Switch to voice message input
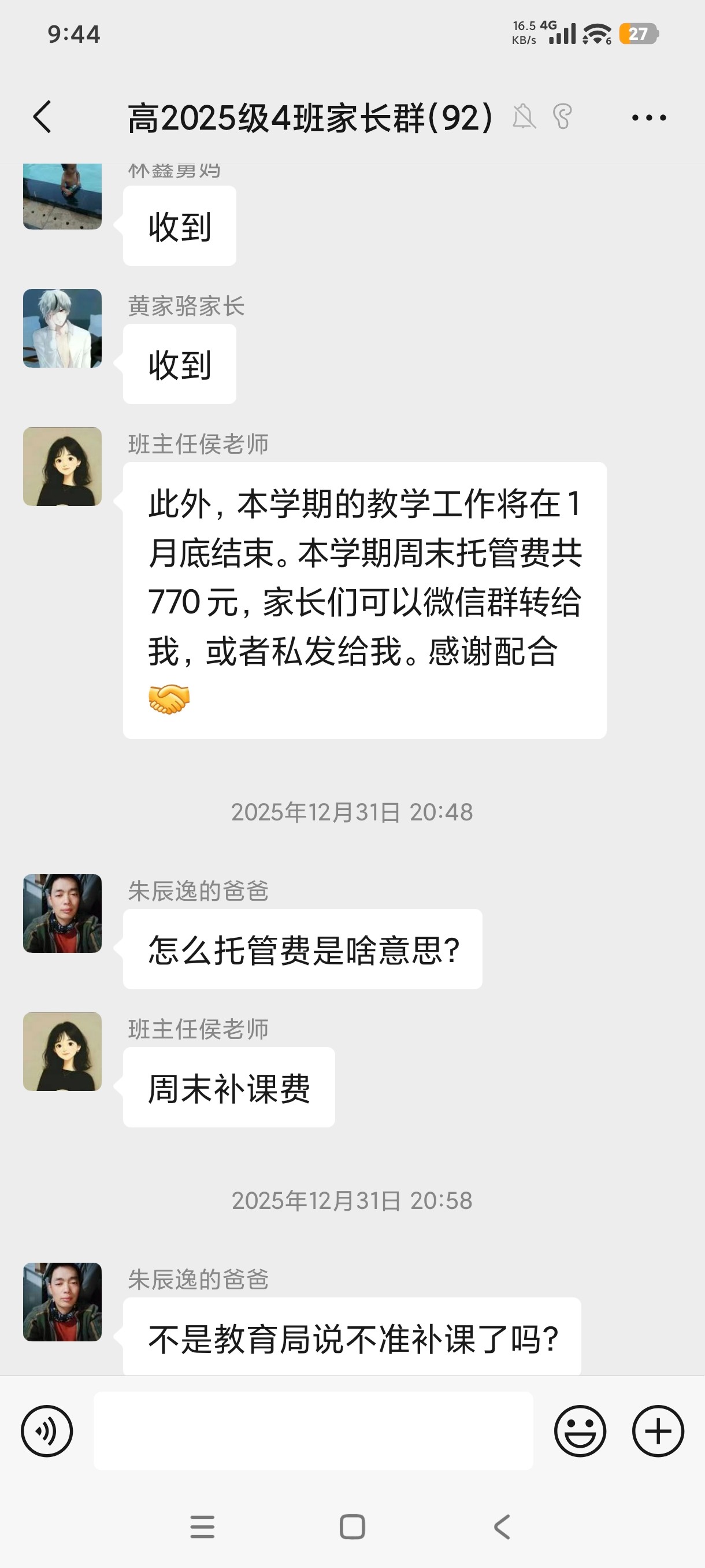The height and width of the screenshot is (1568, 705). click(x=47, y=1431)
